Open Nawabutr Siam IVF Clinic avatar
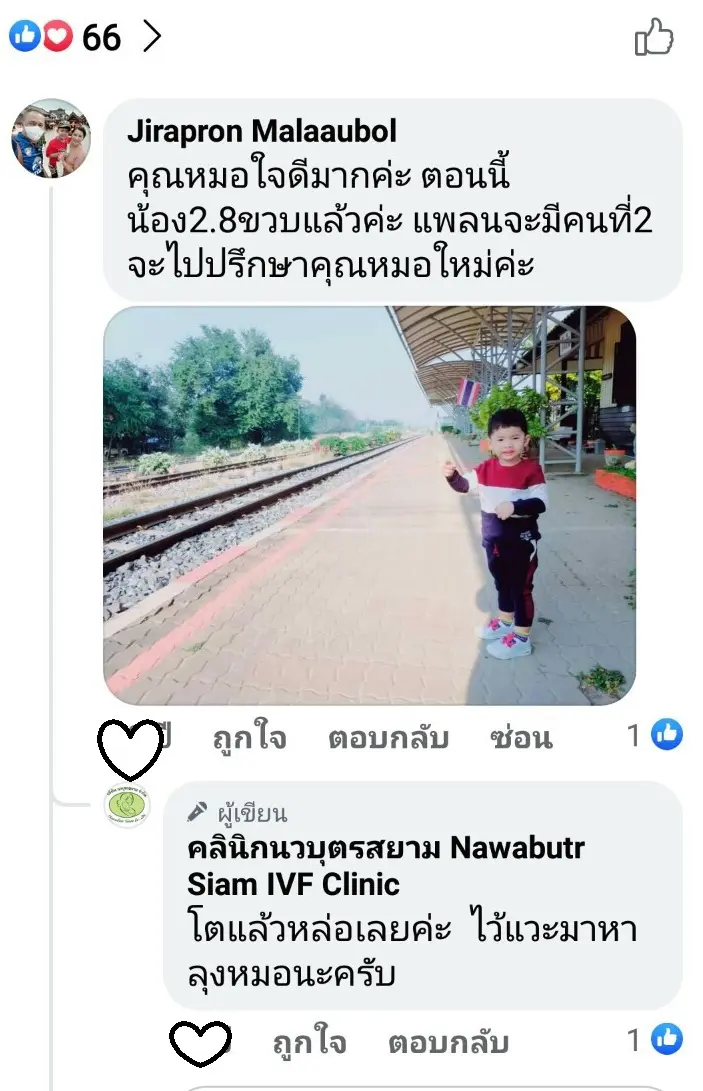The width and height of the screenshot is (703, 1091). [127, 807]
